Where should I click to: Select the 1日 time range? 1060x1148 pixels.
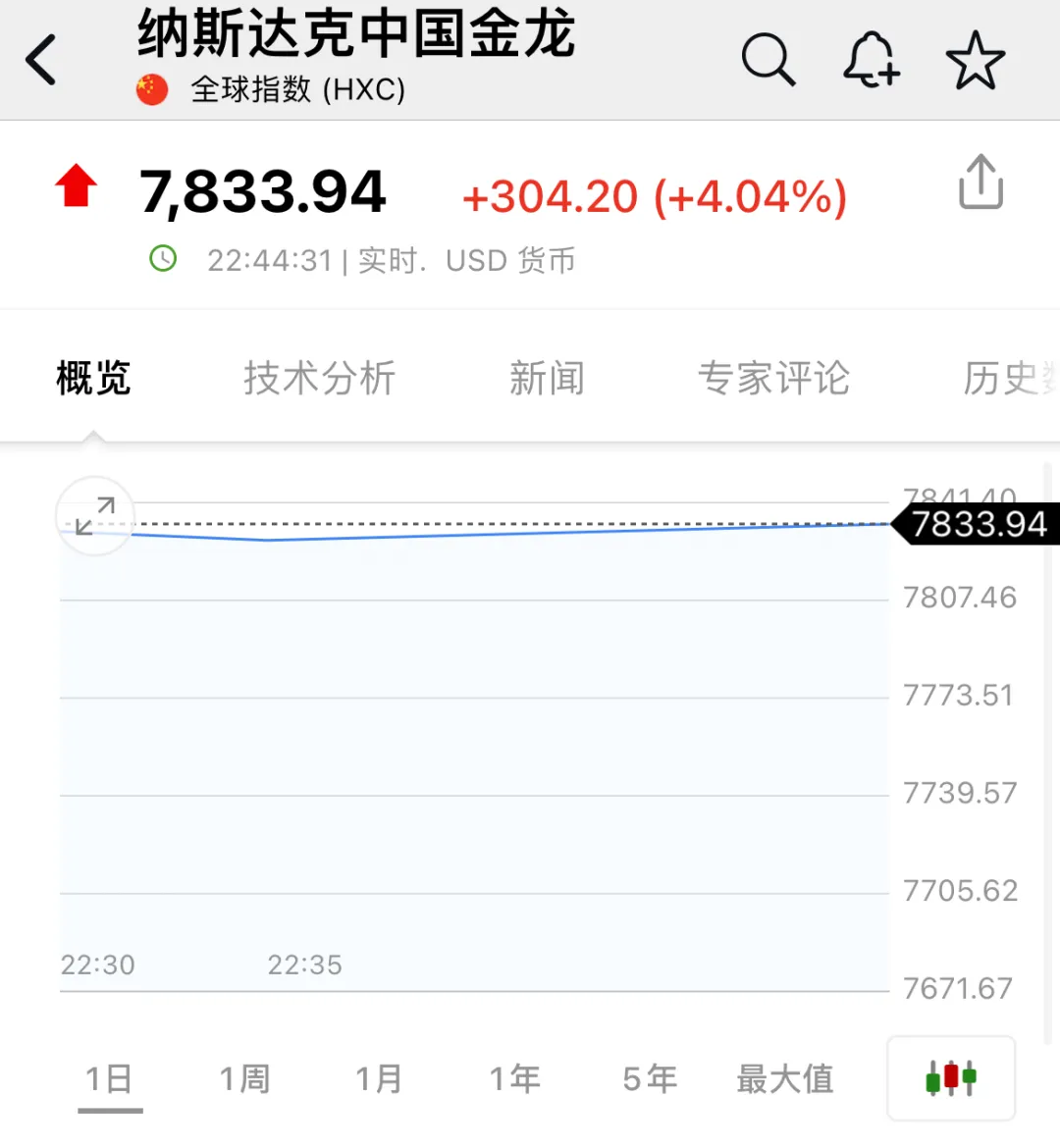pos(109,1079)
